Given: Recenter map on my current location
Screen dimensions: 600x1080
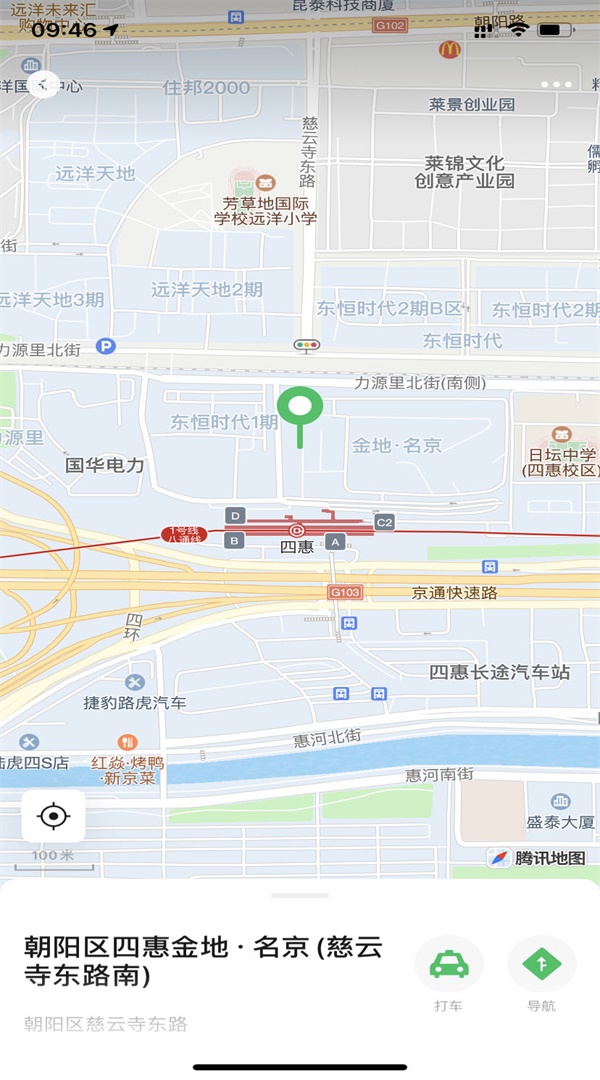Looking at the screenshot, I should coord(54,816).
